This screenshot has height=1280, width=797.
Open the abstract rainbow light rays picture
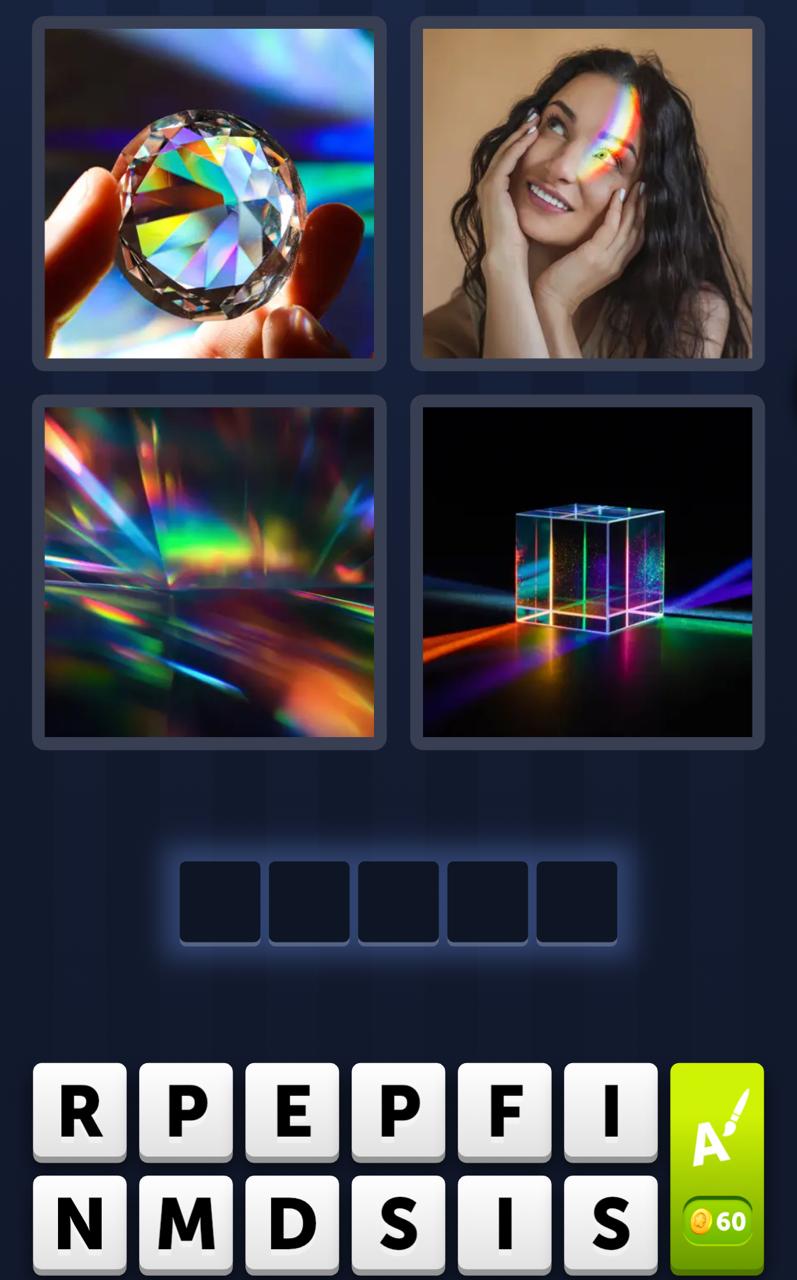(x=209, y=571)
